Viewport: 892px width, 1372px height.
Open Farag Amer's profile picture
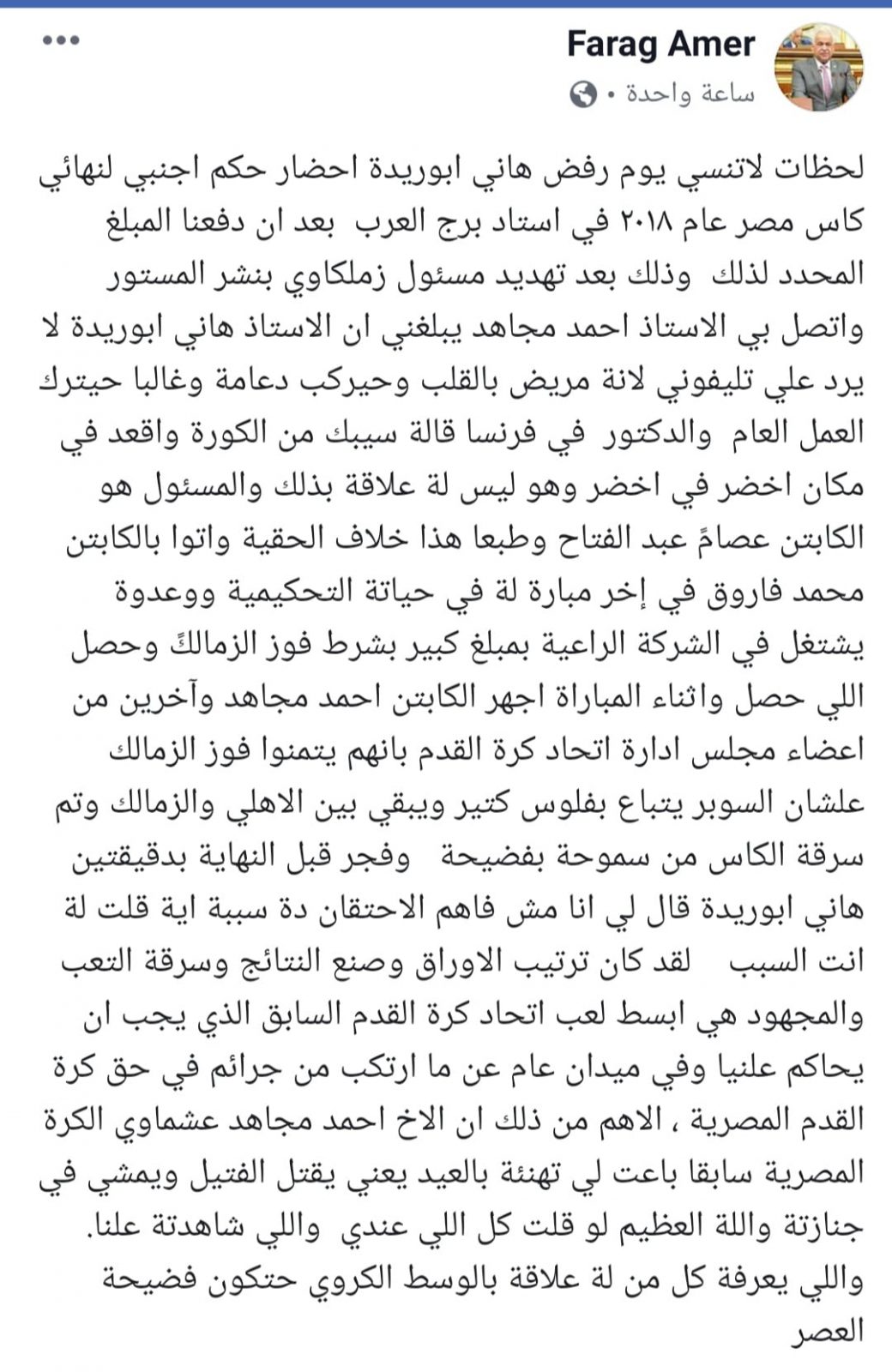(818, 68)
